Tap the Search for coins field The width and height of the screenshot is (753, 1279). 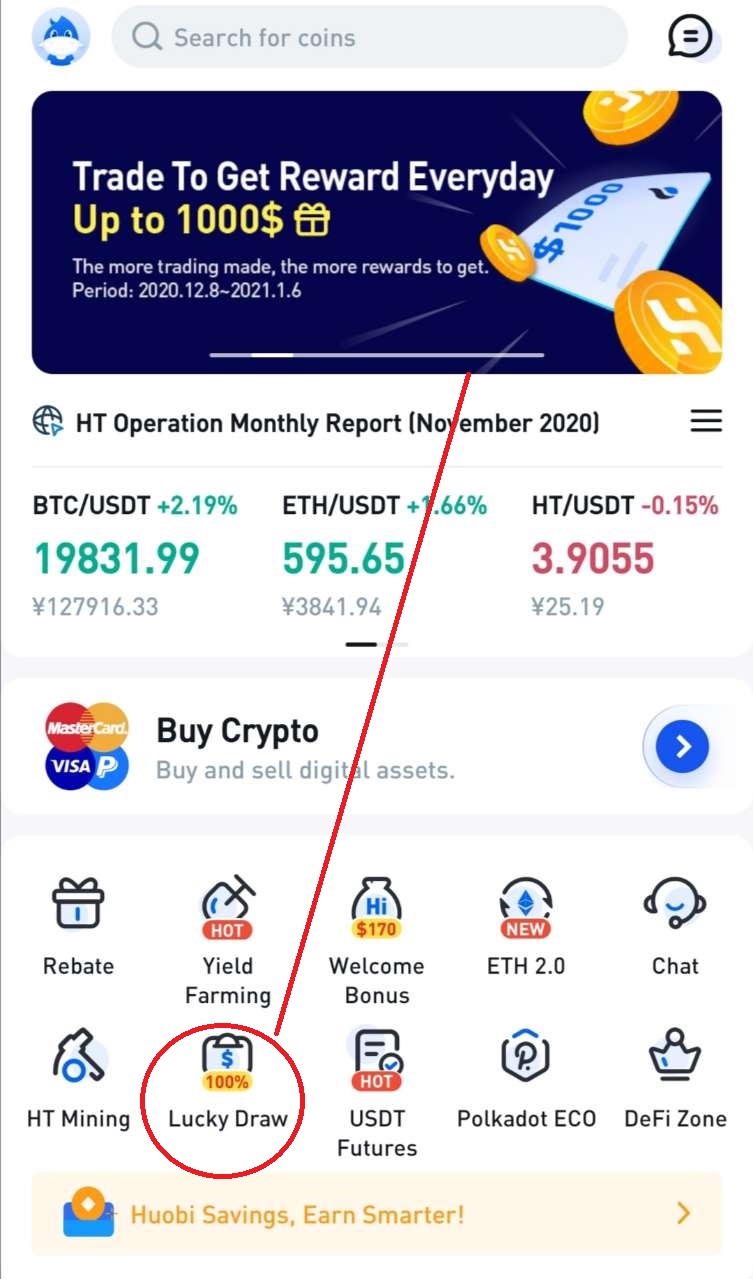click(370, 38)
